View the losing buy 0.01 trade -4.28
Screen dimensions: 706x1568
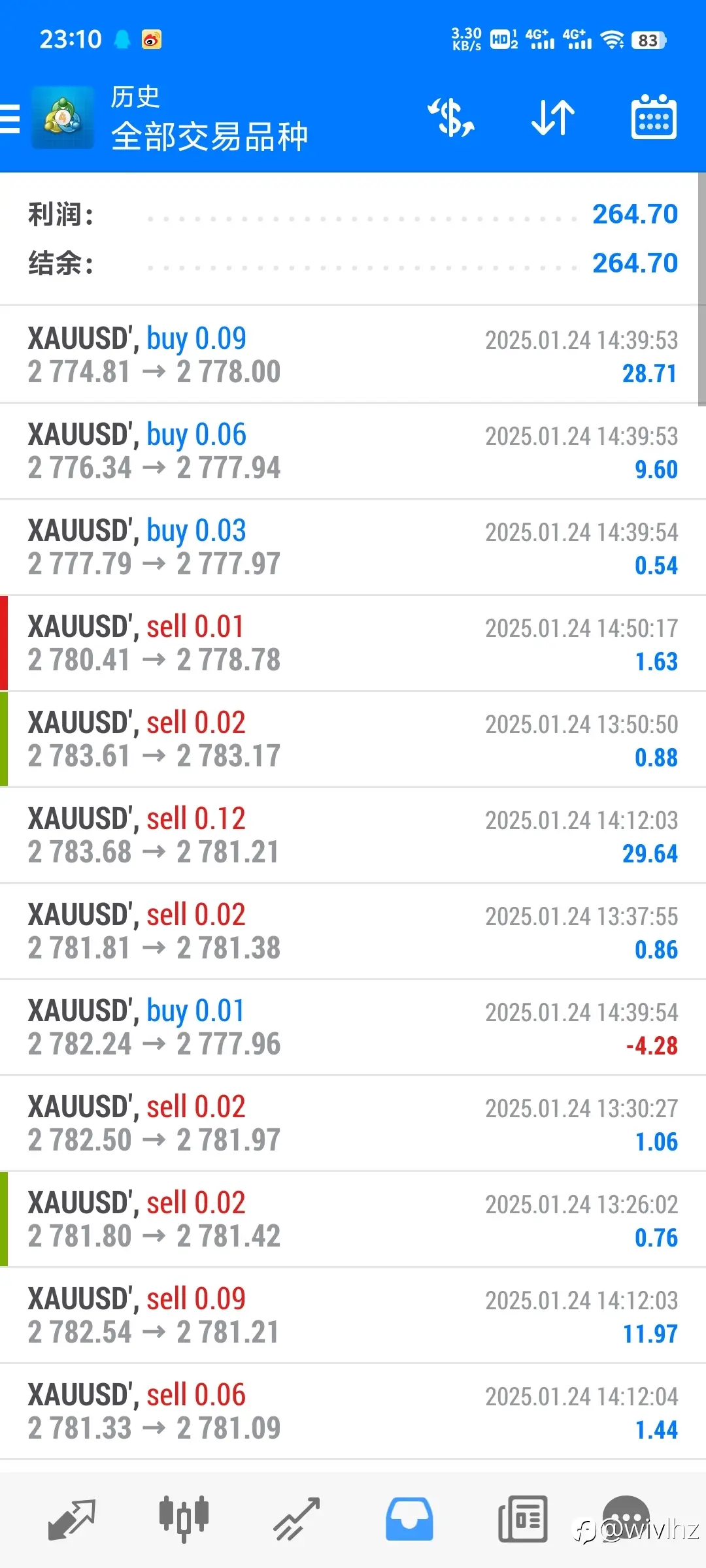point(353,1027)
